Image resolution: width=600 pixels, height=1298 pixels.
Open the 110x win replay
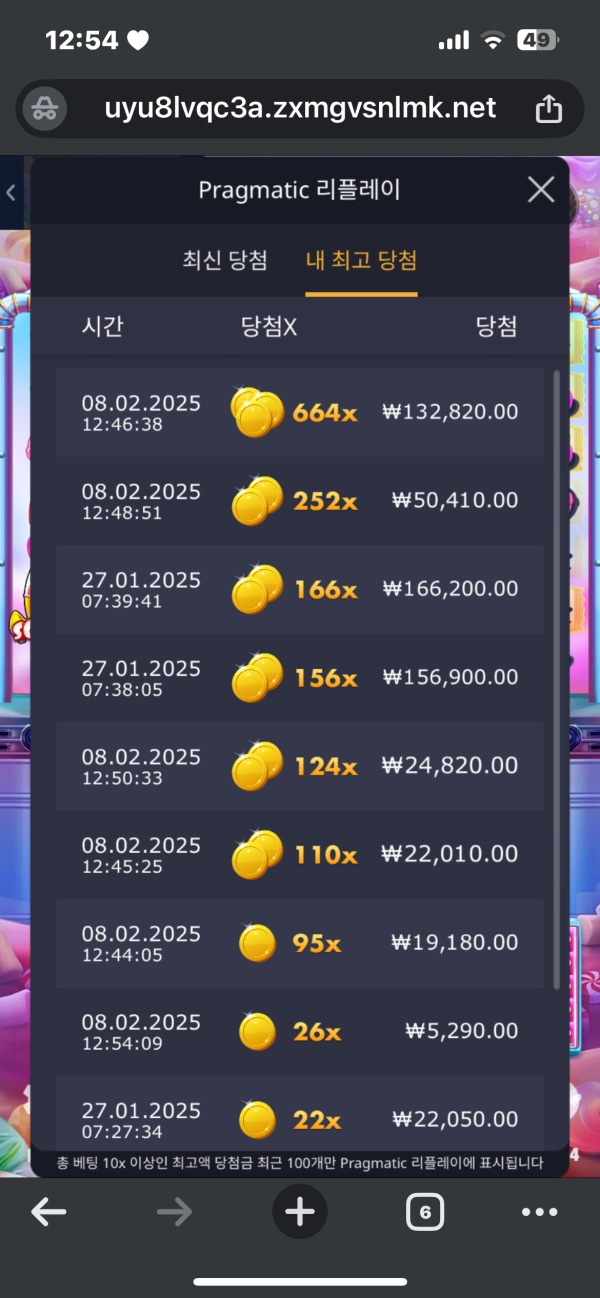tap(300, 854)
